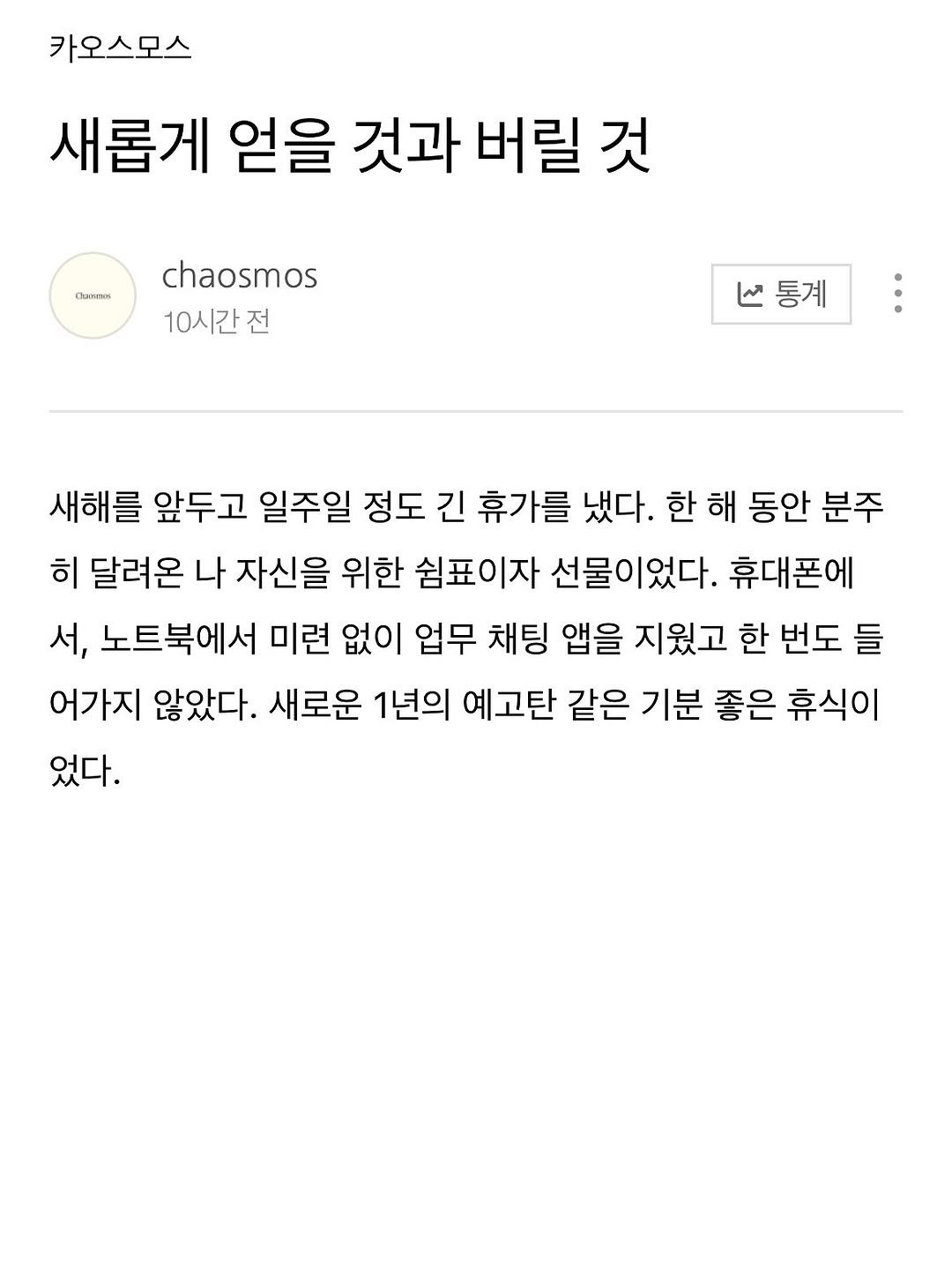Image resolution: width=952 pixels, height=1270 pixels.
Task: Expand author info by clicking the avatar
Action: [91, 295]
